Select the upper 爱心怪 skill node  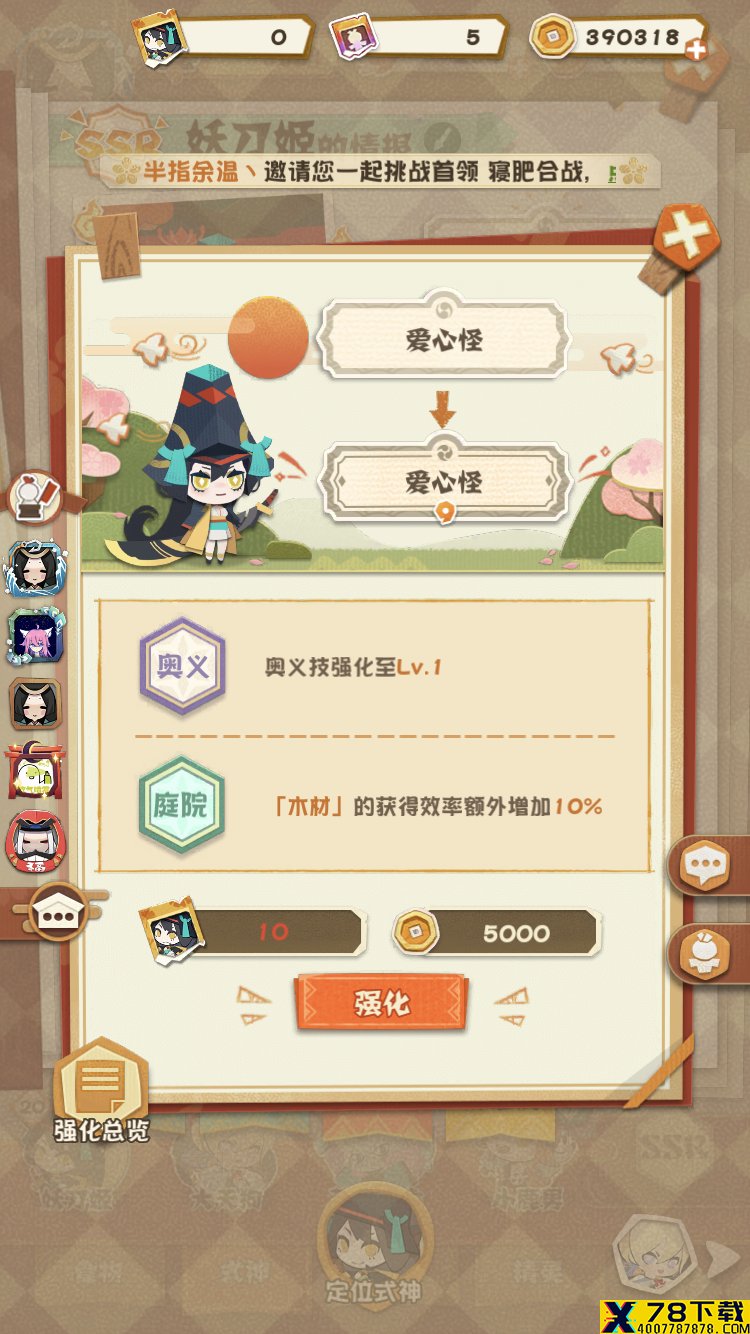443,341
